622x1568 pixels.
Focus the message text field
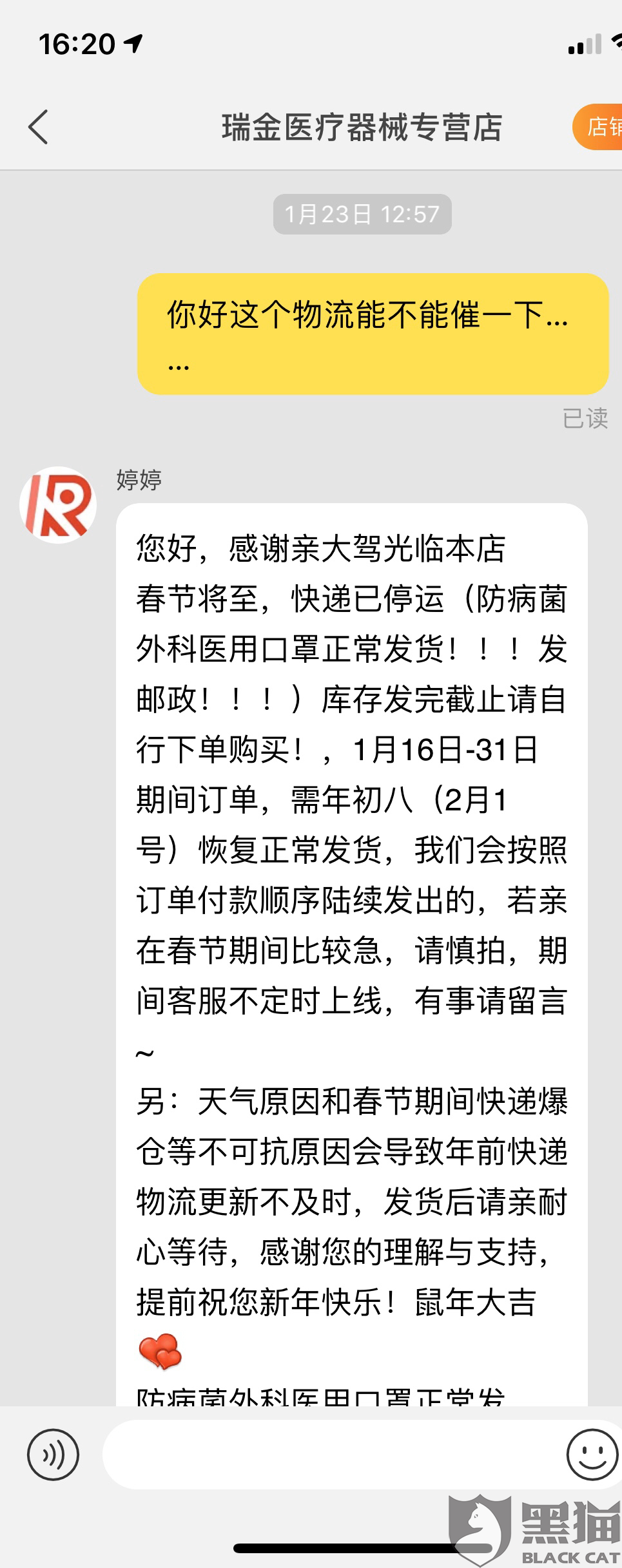point(329,1455)
